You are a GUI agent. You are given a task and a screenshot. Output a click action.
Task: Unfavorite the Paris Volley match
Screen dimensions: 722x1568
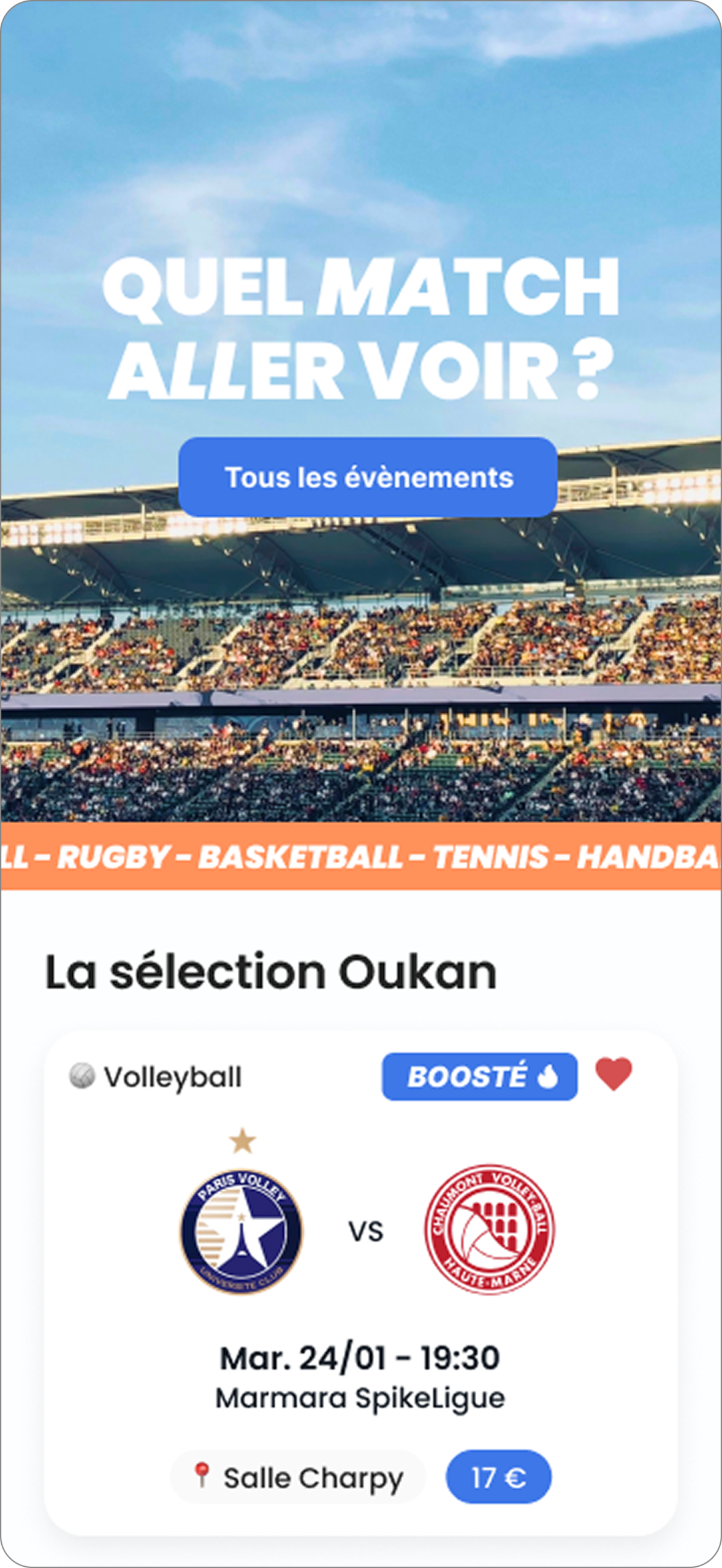point(614,1074)
